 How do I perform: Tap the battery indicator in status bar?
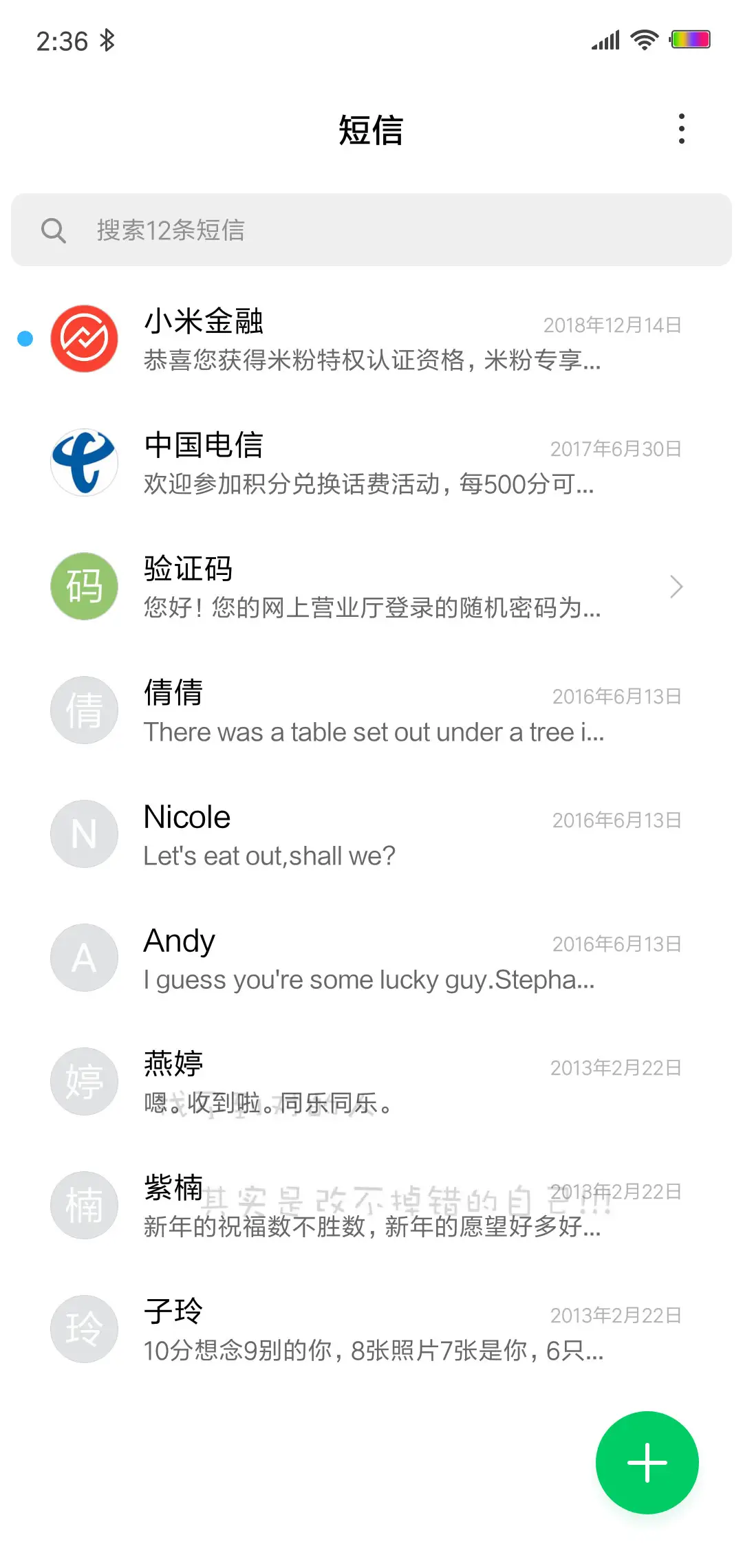pos(691,39)
